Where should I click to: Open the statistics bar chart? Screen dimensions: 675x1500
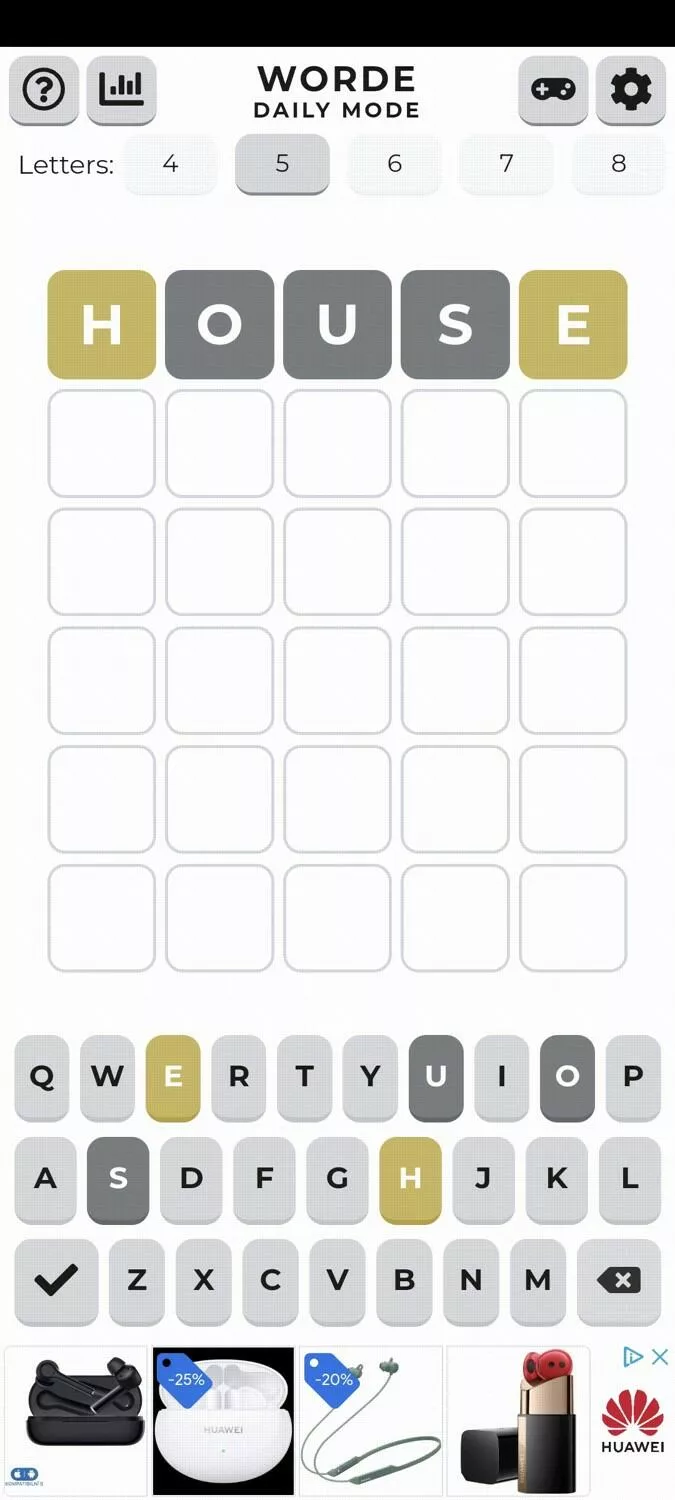click(121, 90)
